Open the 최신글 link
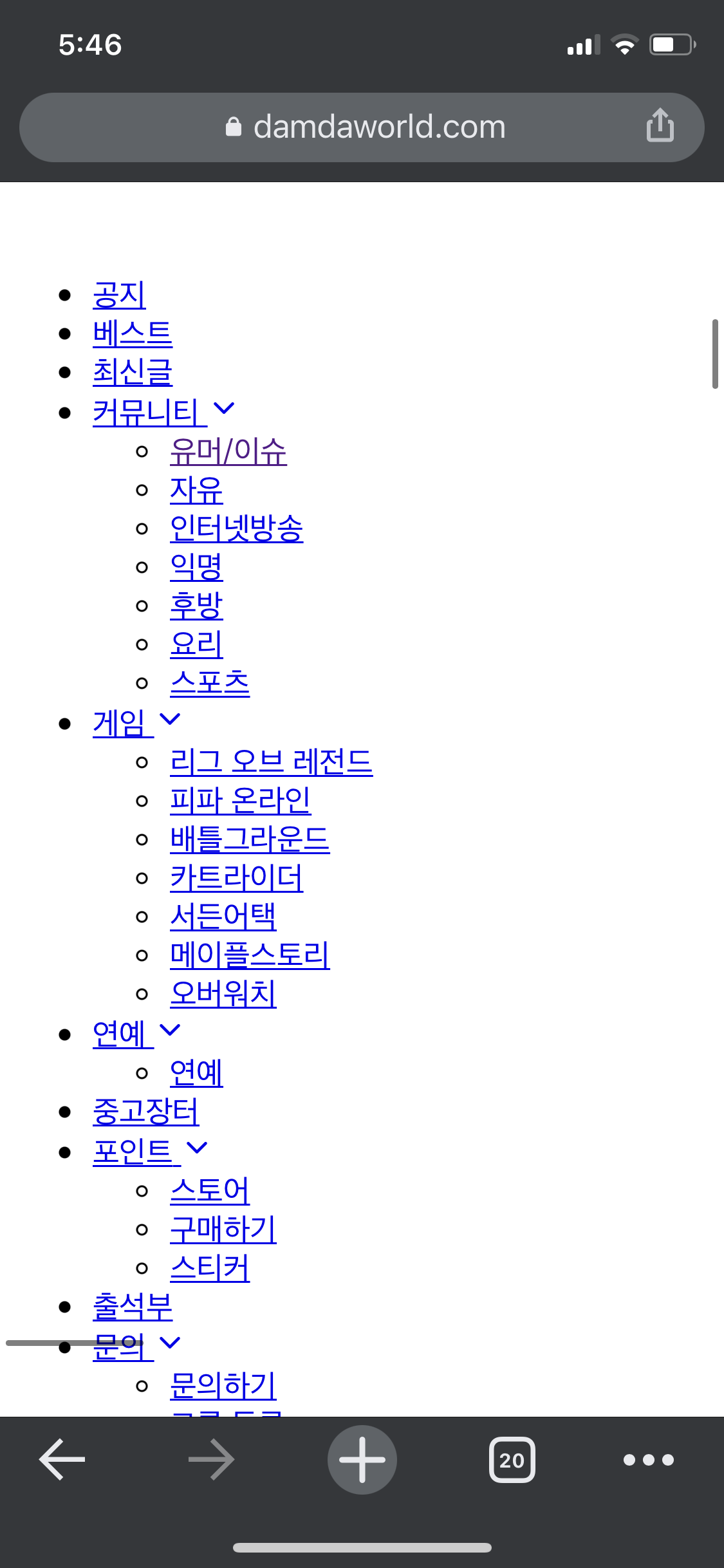The width and height of the screenshot is (724, 1568). coord(133,373)
